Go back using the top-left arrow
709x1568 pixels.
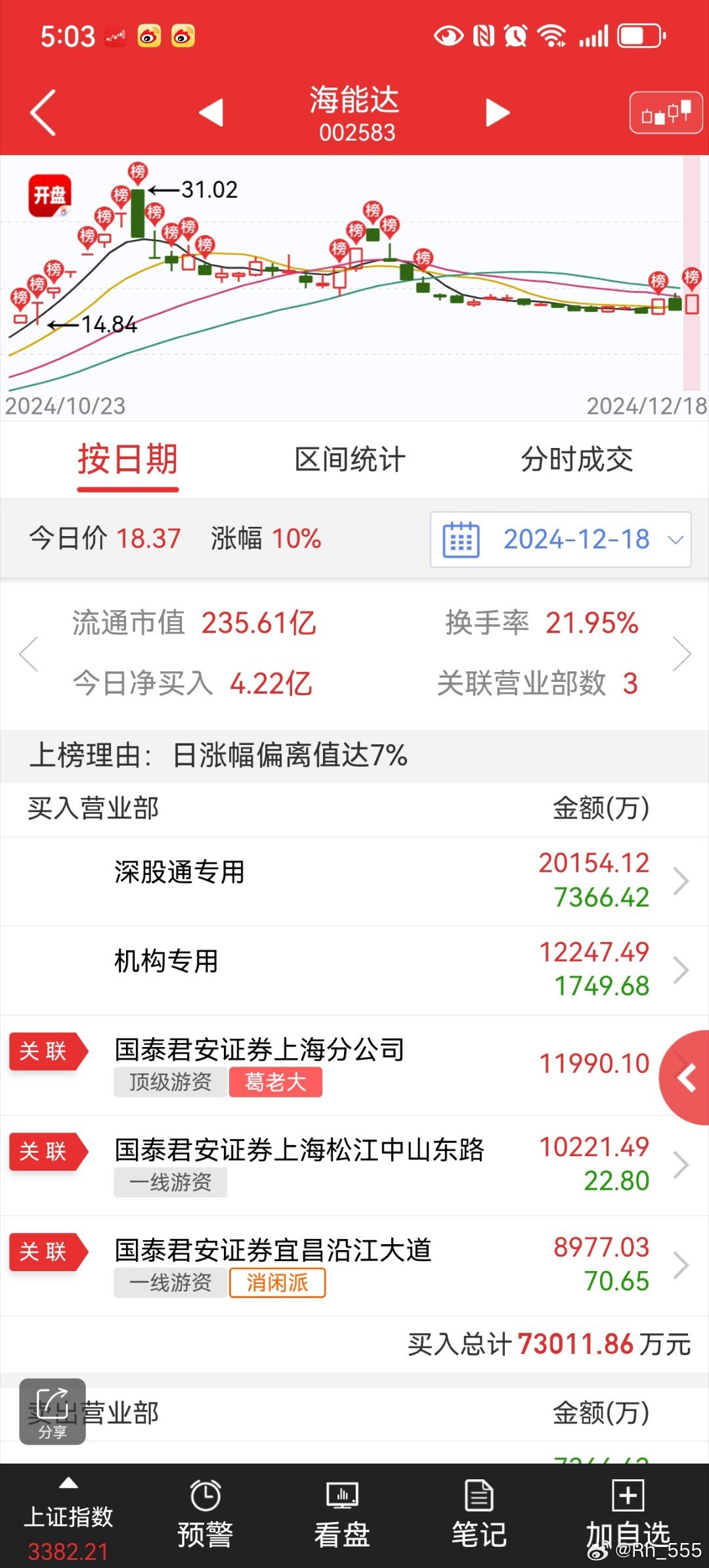(x=43, y=113)
